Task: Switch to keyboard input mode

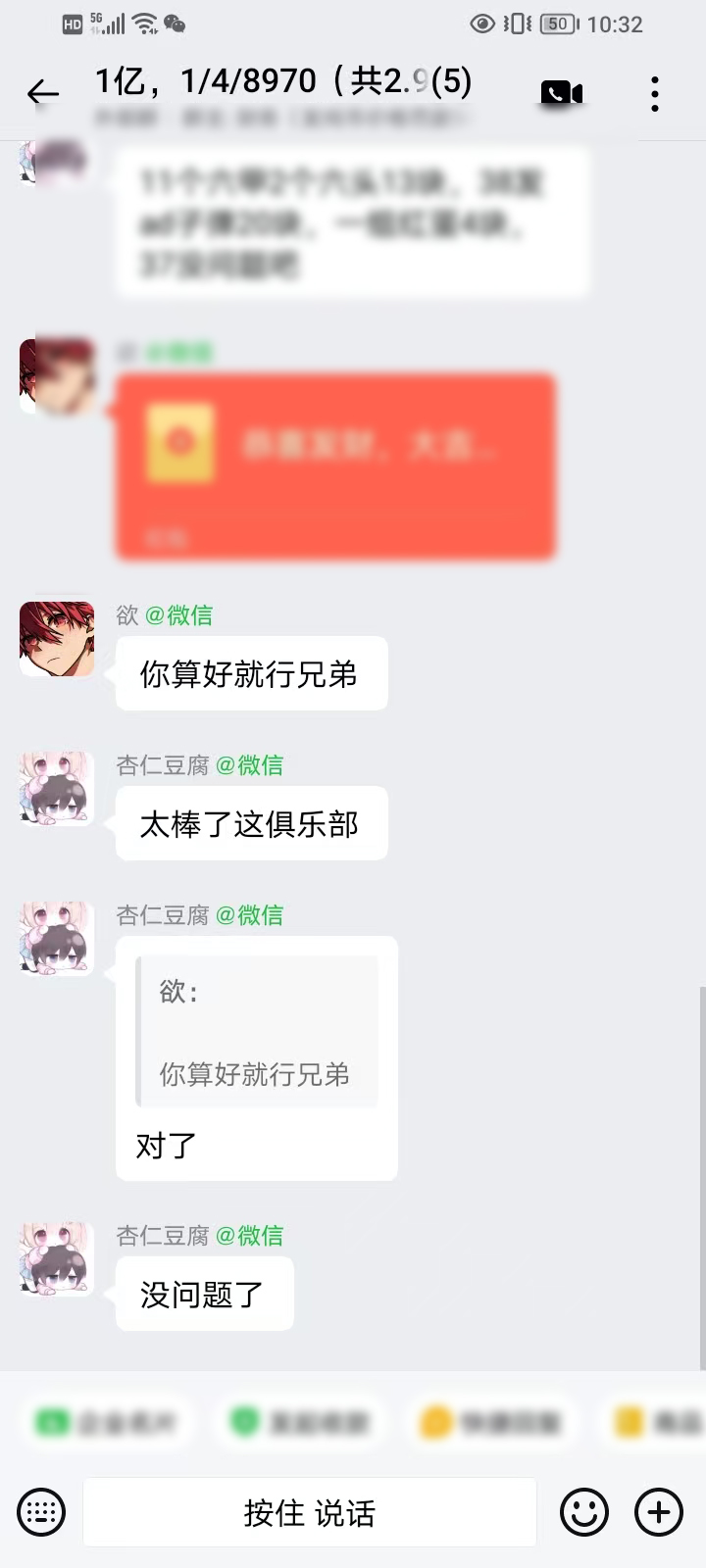Action: pyautogui.click(x=41, y=1512)
